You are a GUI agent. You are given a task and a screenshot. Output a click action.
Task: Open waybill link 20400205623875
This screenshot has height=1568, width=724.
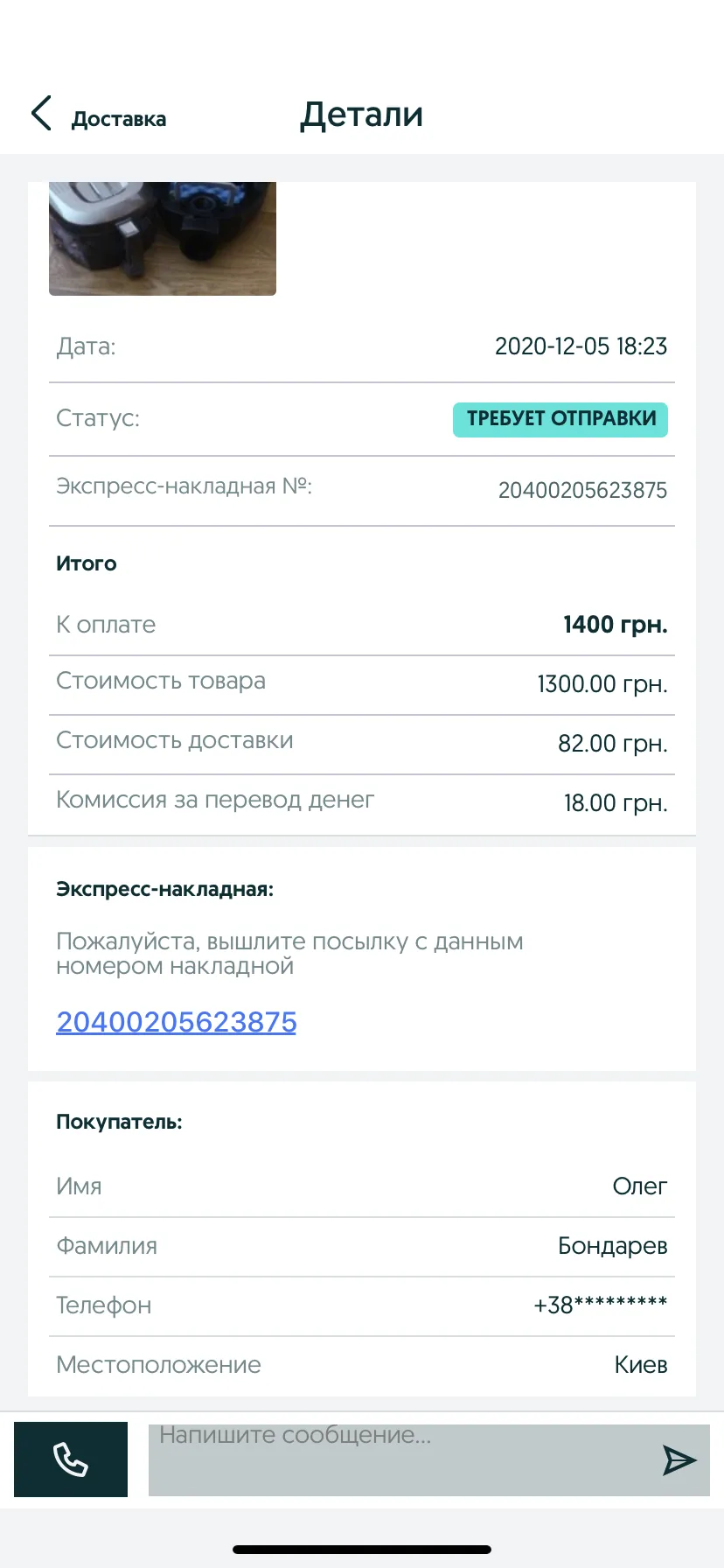click(x=177, y=1022)
